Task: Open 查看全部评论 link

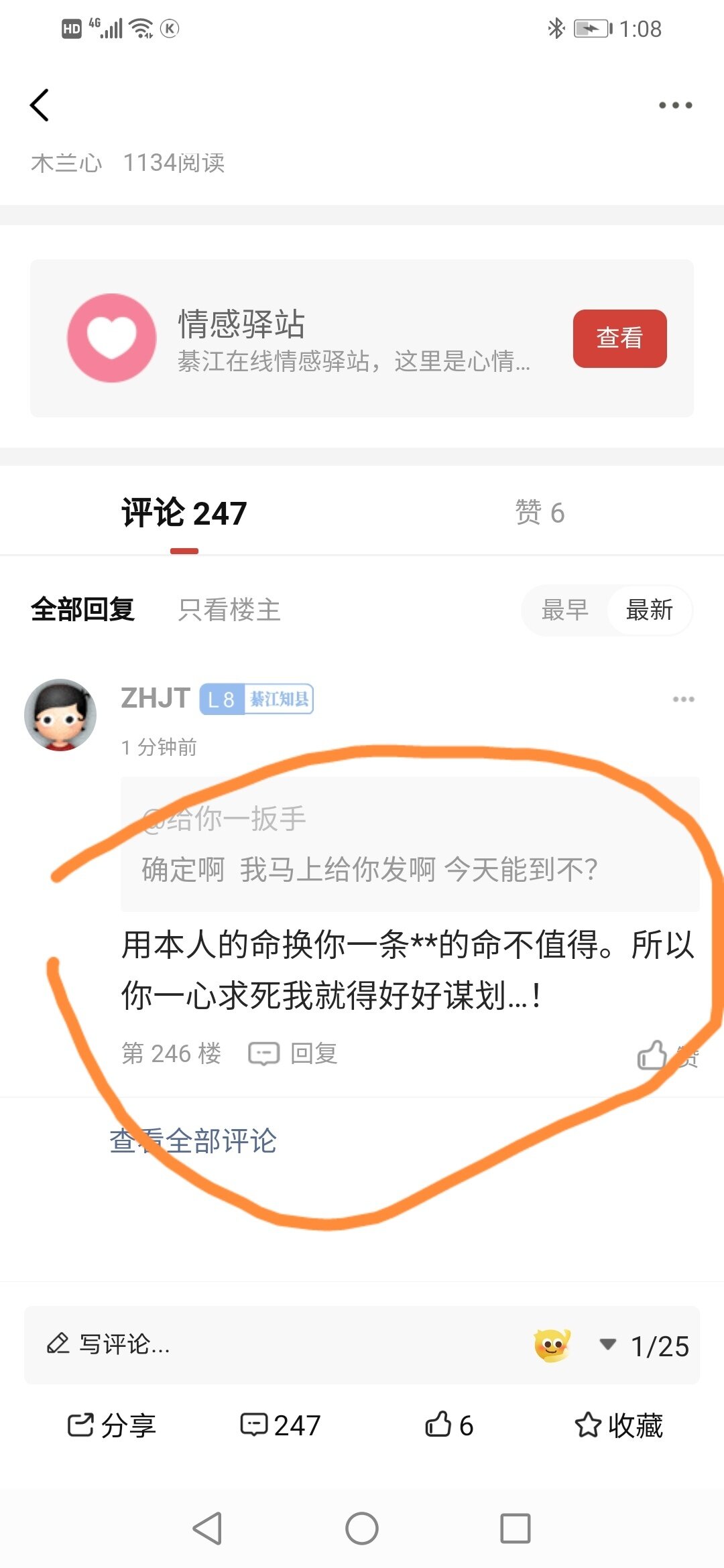Action: click(x=193, y=1140)
